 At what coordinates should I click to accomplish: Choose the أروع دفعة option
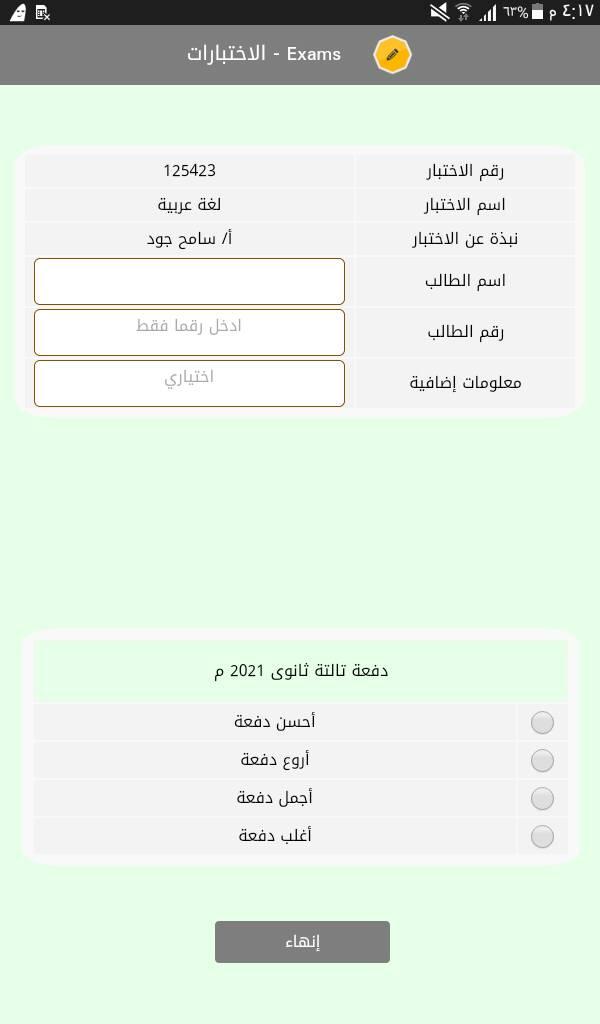click(x=542, y=760)
